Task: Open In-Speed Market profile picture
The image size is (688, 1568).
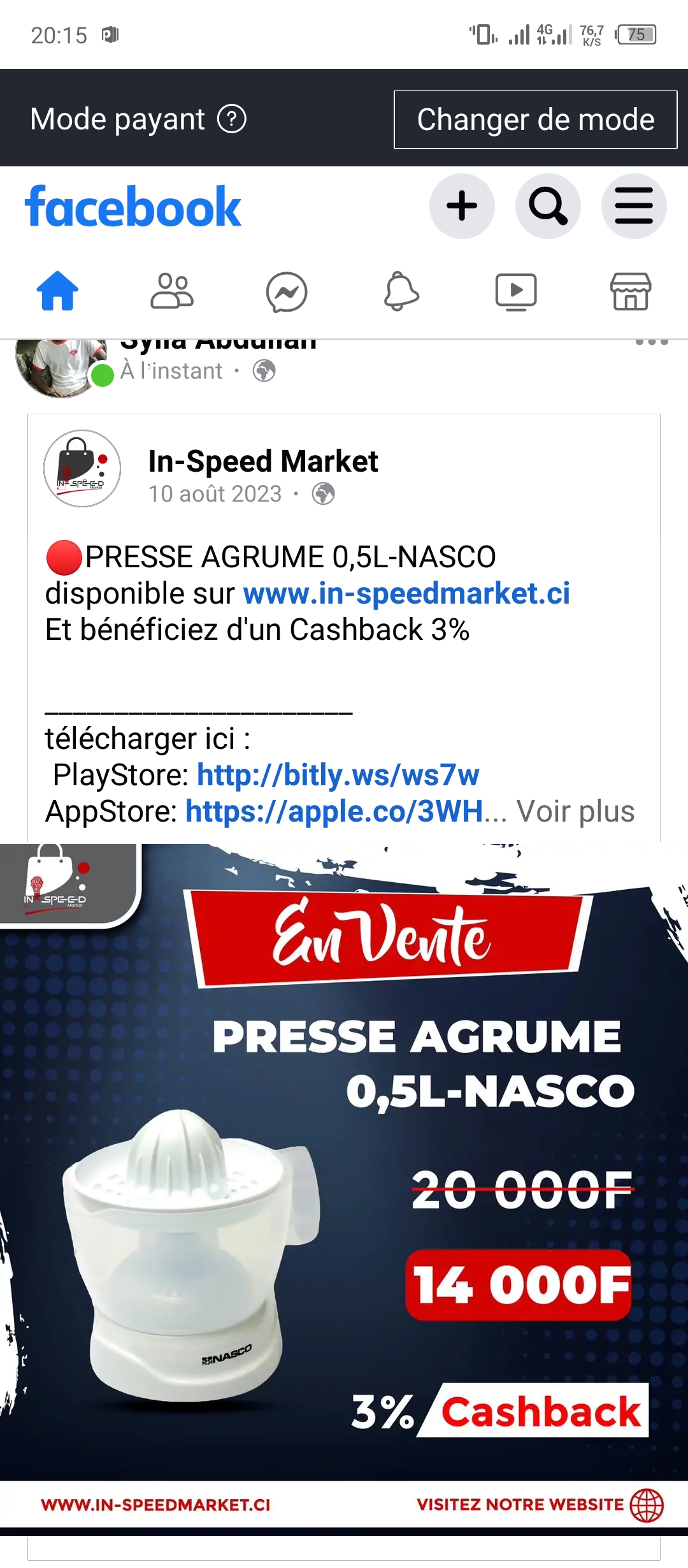Action: [x=82, y=468]
